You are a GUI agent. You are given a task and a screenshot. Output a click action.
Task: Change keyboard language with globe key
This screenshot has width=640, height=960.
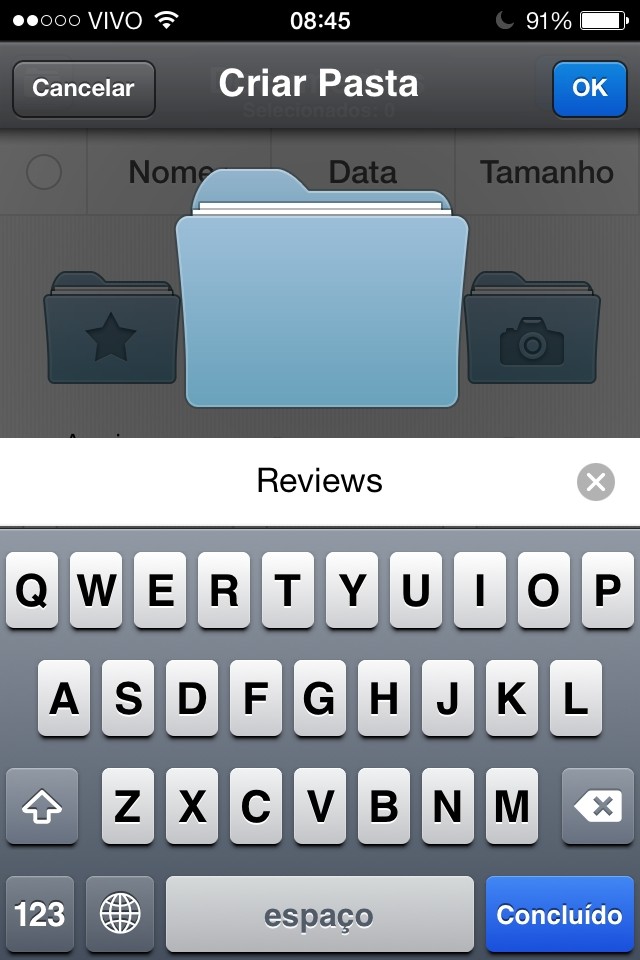[x=120, y=914]
